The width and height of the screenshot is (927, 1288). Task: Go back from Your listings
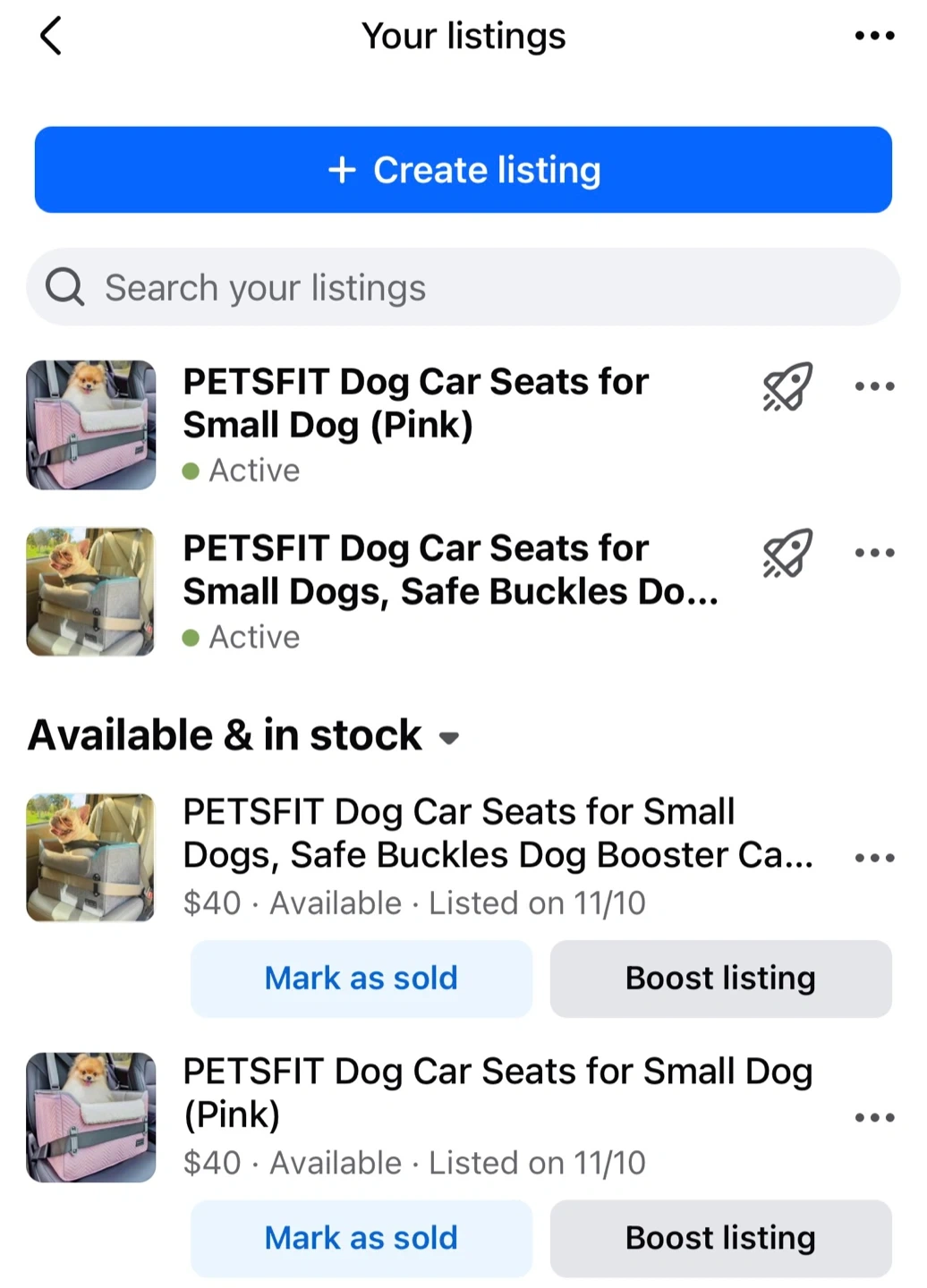51,37
